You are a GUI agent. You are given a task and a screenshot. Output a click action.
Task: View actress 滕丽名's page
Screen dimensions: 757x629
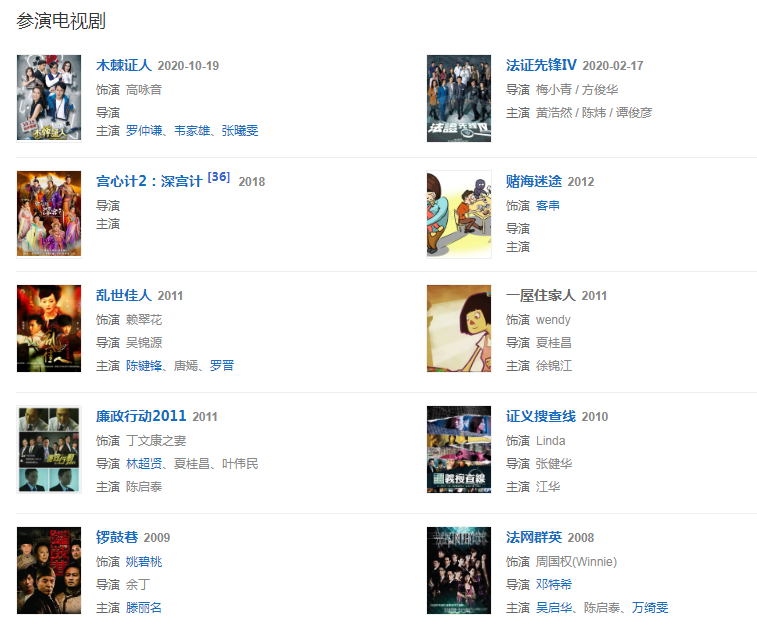144,608
